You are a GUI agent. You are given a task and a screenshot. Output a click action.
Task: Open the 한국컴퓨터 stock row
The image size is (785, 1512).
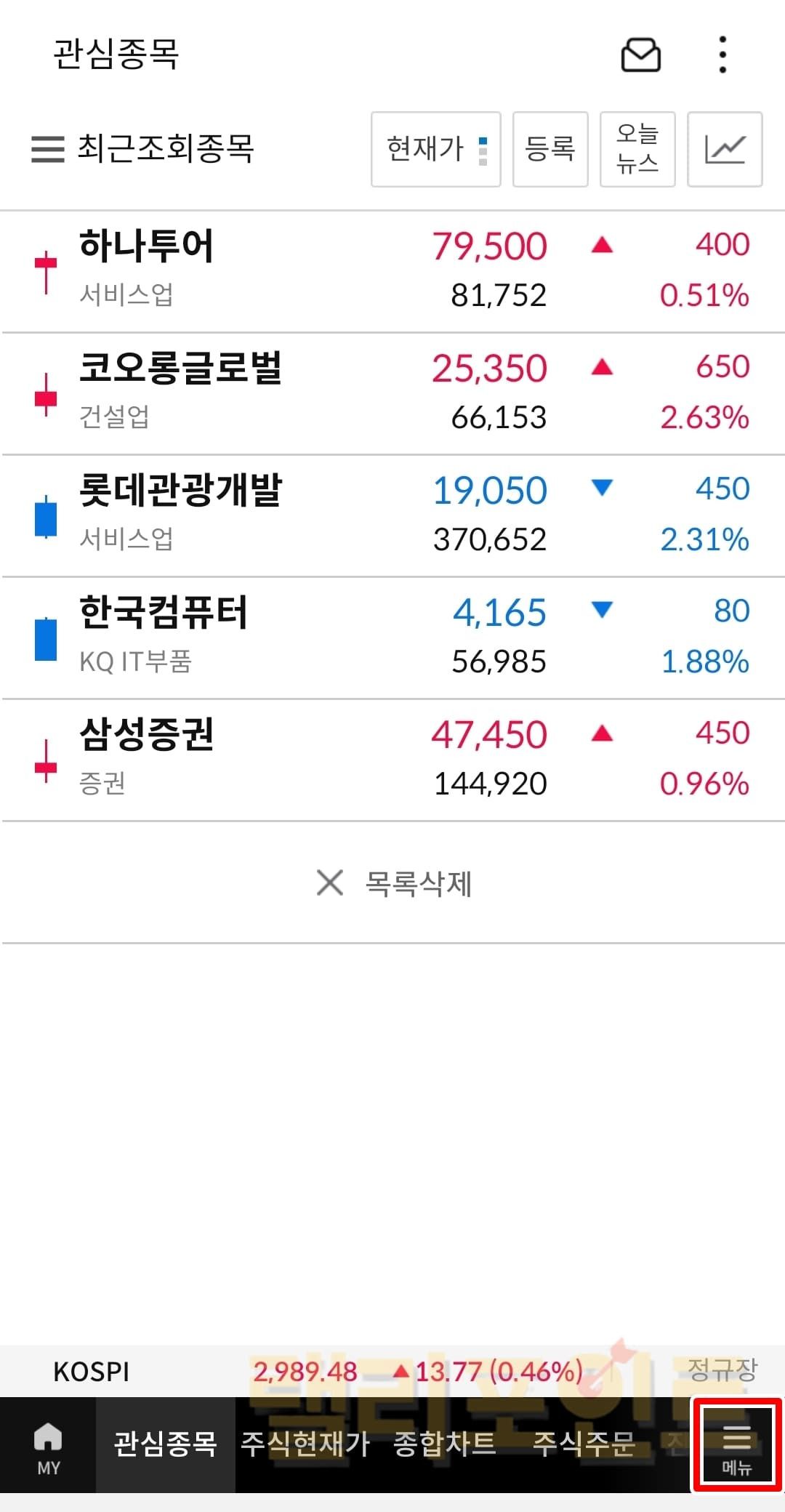coord(392,637)
